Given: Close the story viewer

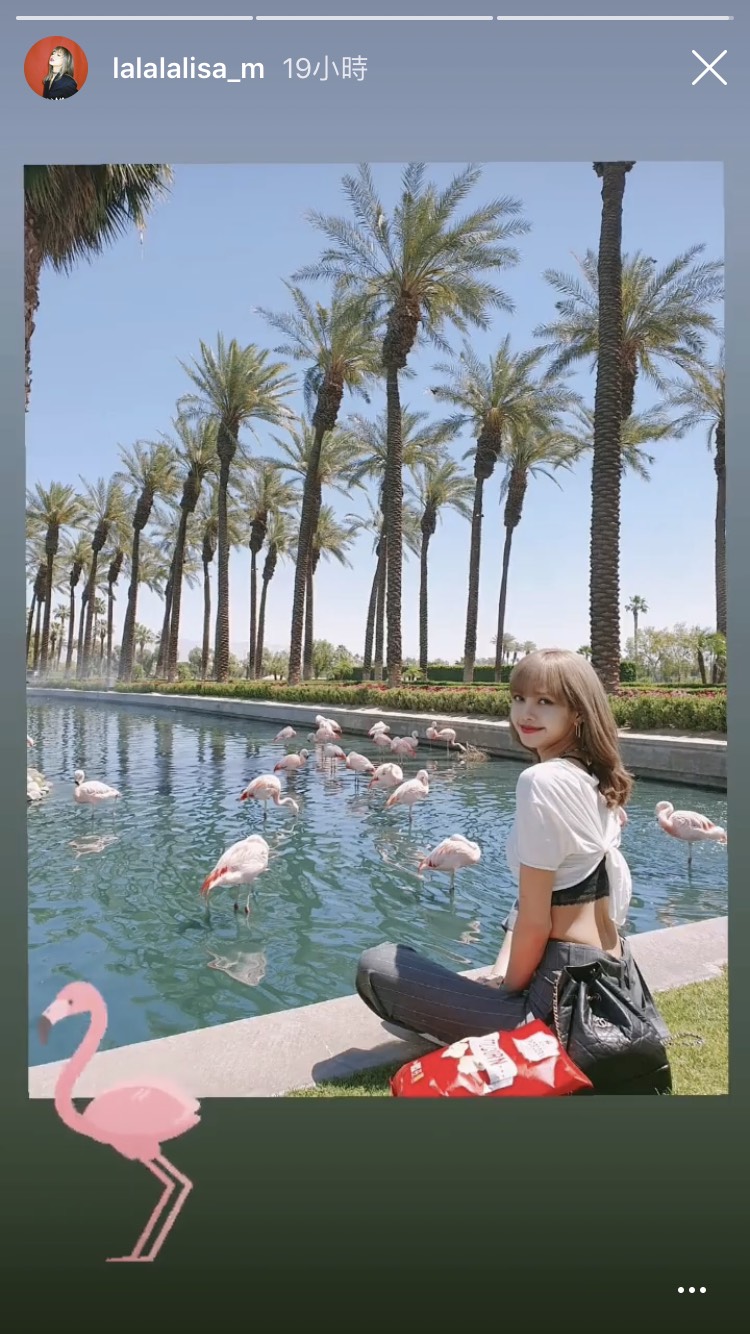Looking at the screenshot, I should coord(709,68).
